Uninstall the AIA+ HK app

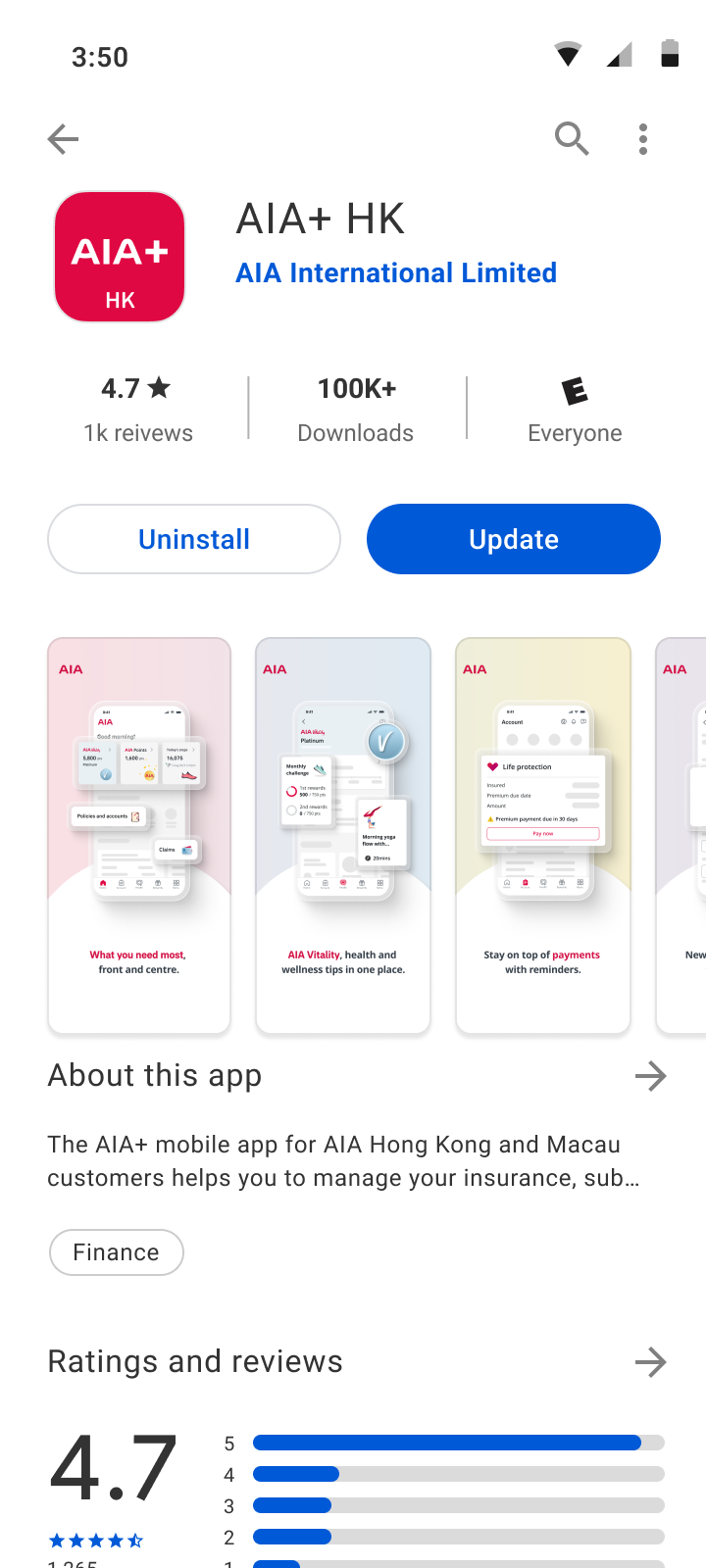click(x=194, y=539)
